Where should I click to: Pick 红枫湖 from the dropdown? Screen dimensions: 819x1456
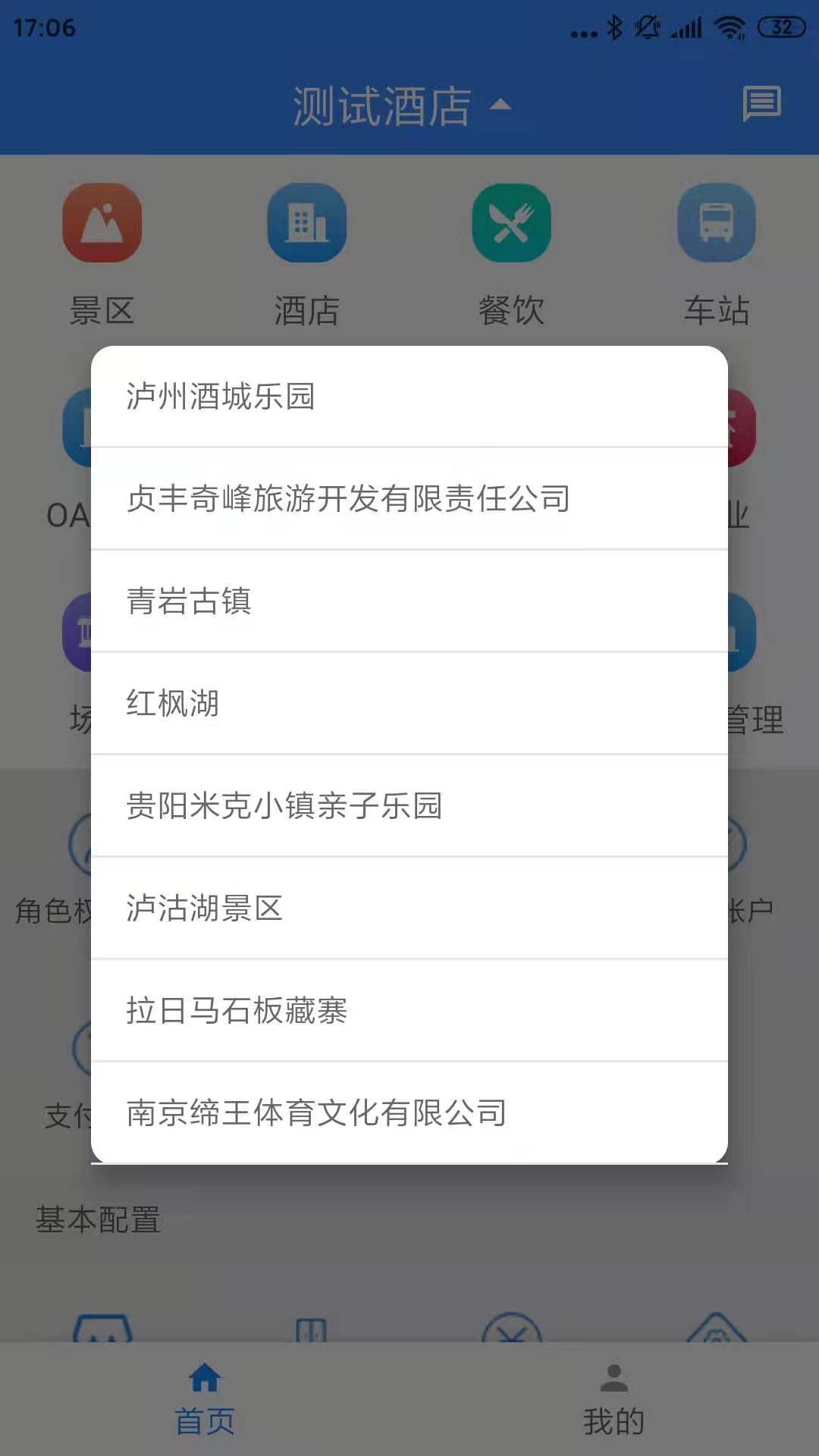(x=409, y=704)
